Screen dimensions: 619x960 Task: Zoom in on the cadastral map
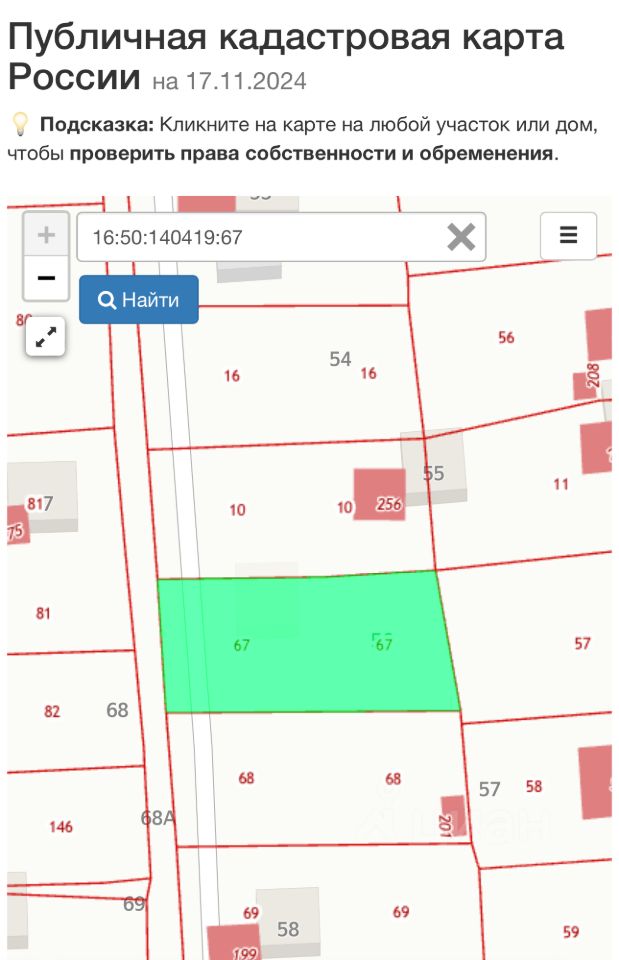click(46, 236)
